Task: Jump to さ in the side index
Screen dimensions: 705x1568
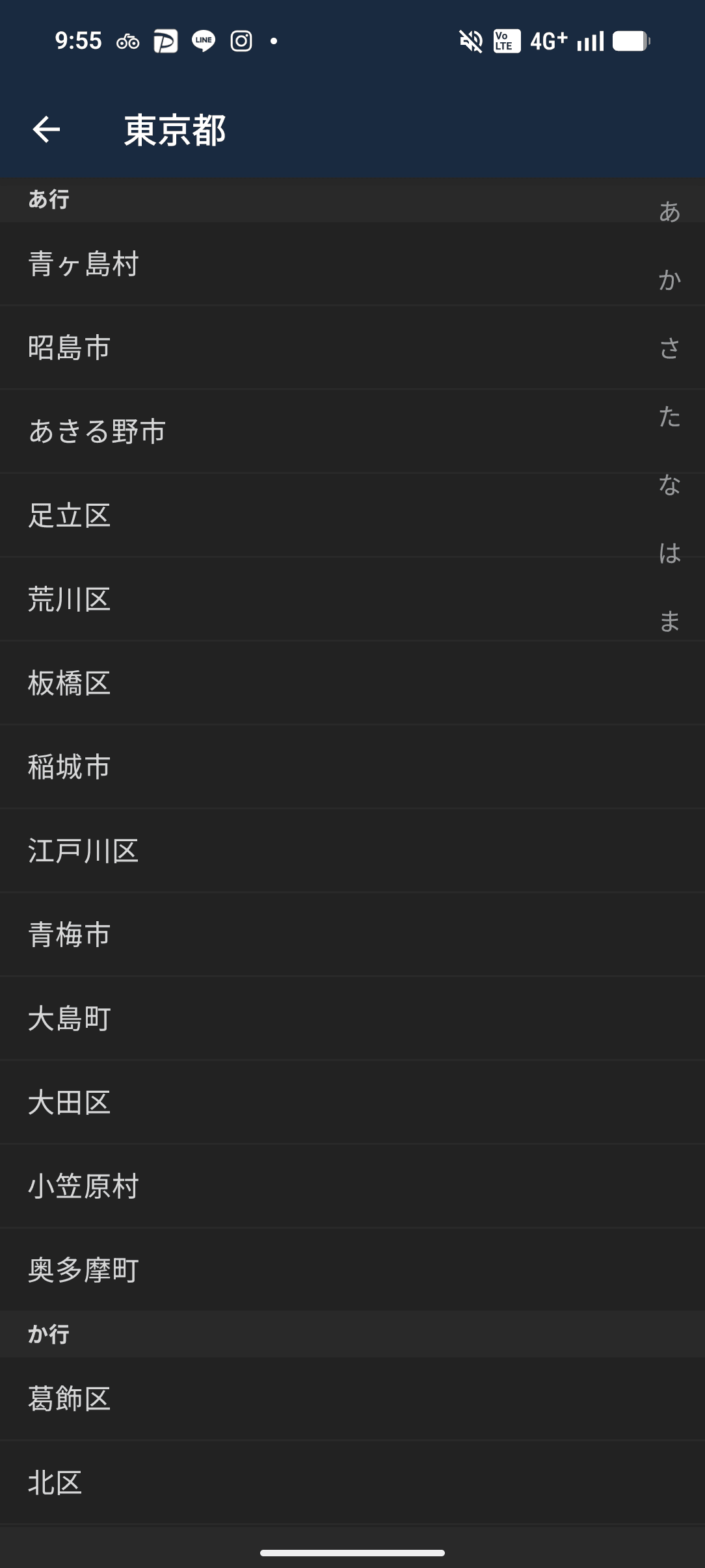Action: 669,348
